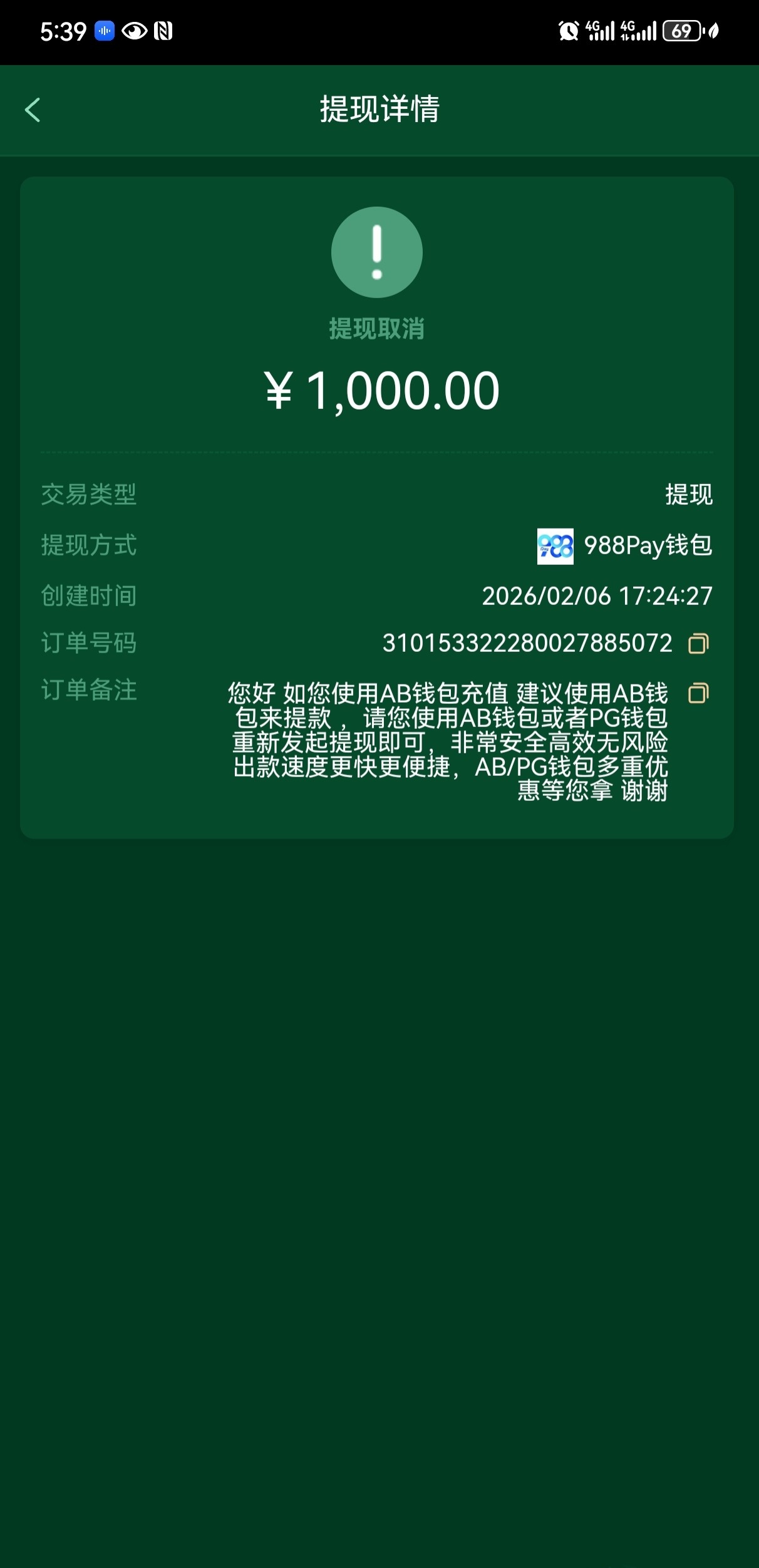This screenshot has height=1568, width=759.
Task: Go back from withdrawal details page
Action: [33, 110]
